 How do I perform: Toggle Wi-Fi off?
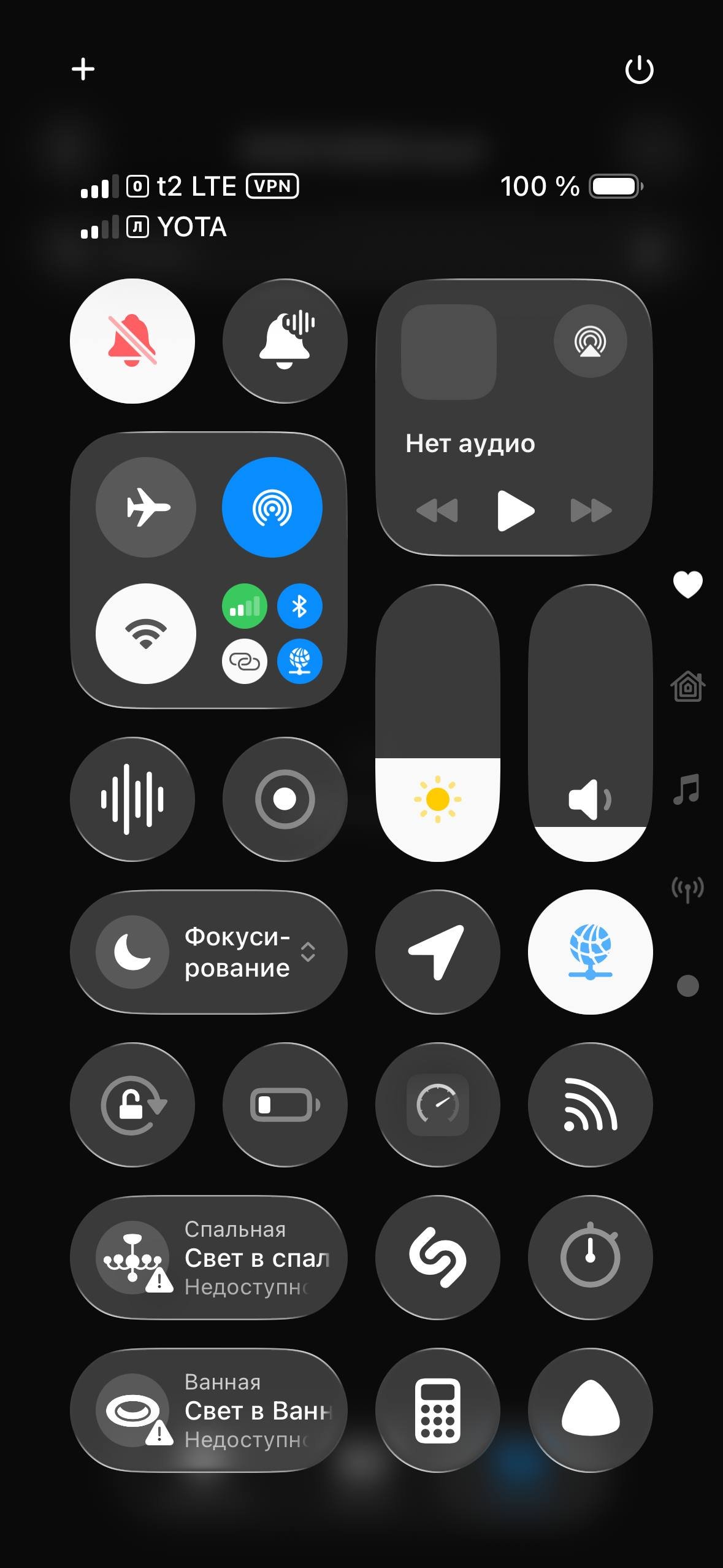point(146,633)
